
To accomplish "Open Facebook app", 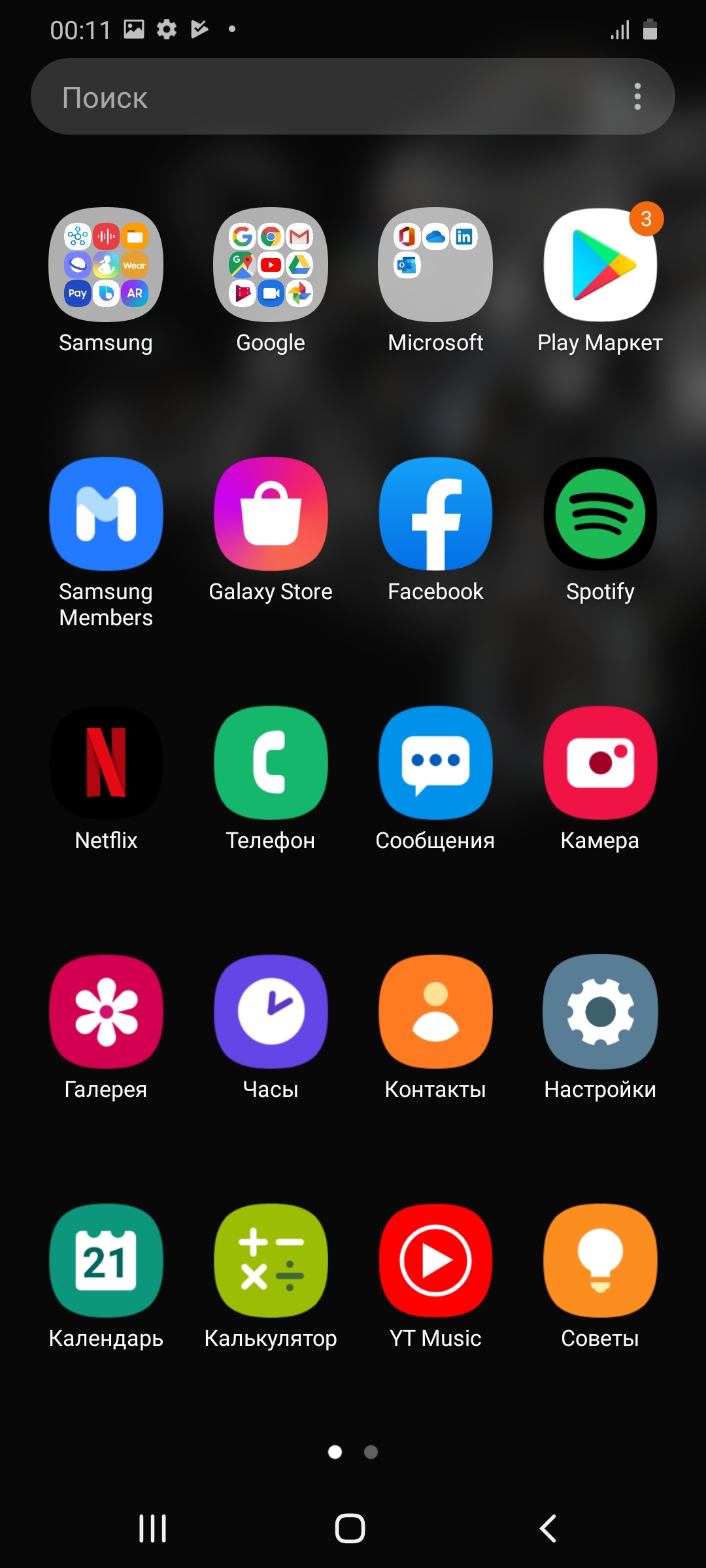I will [435, 514].
